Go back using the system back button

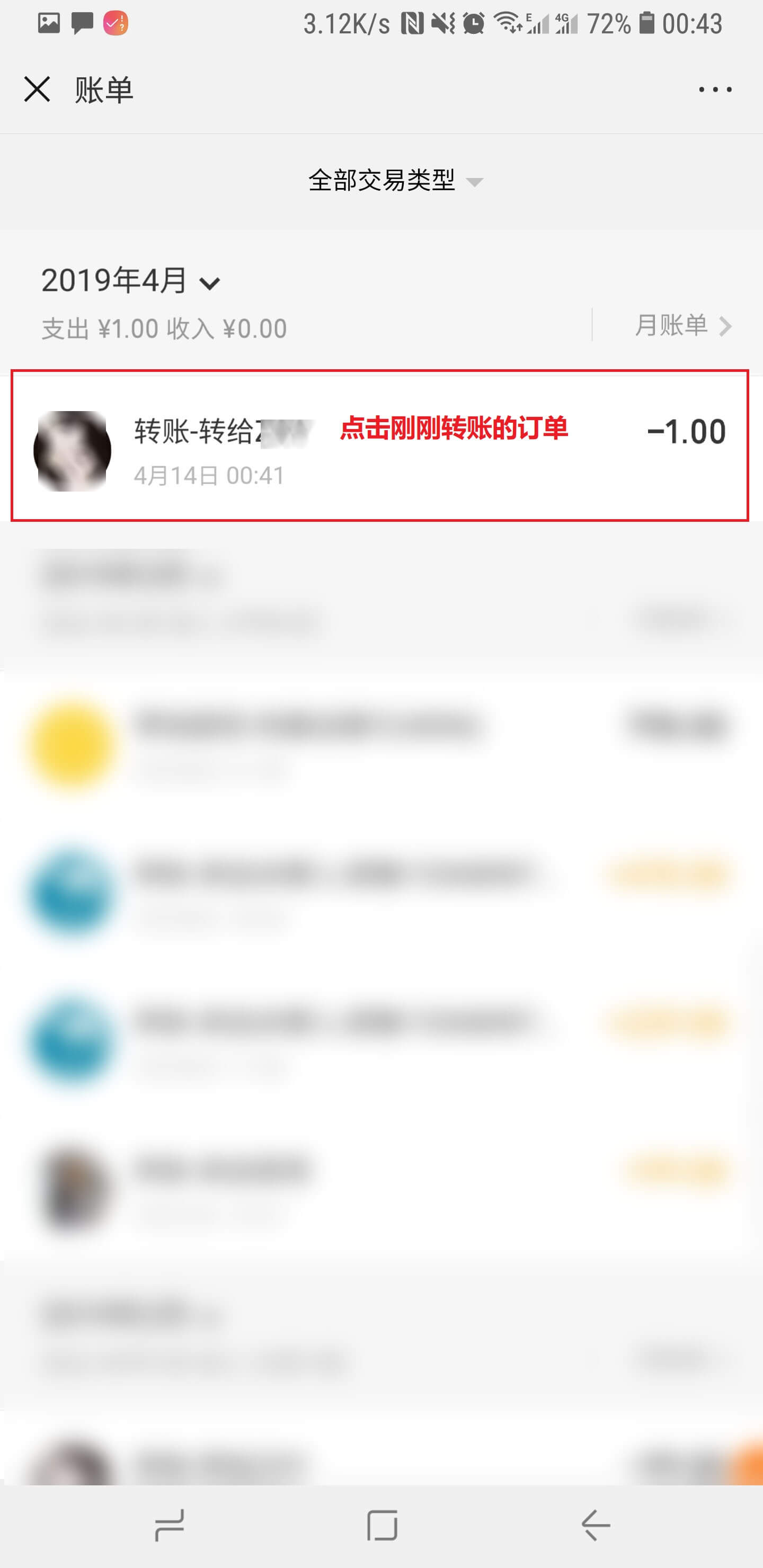[595, 1526]
